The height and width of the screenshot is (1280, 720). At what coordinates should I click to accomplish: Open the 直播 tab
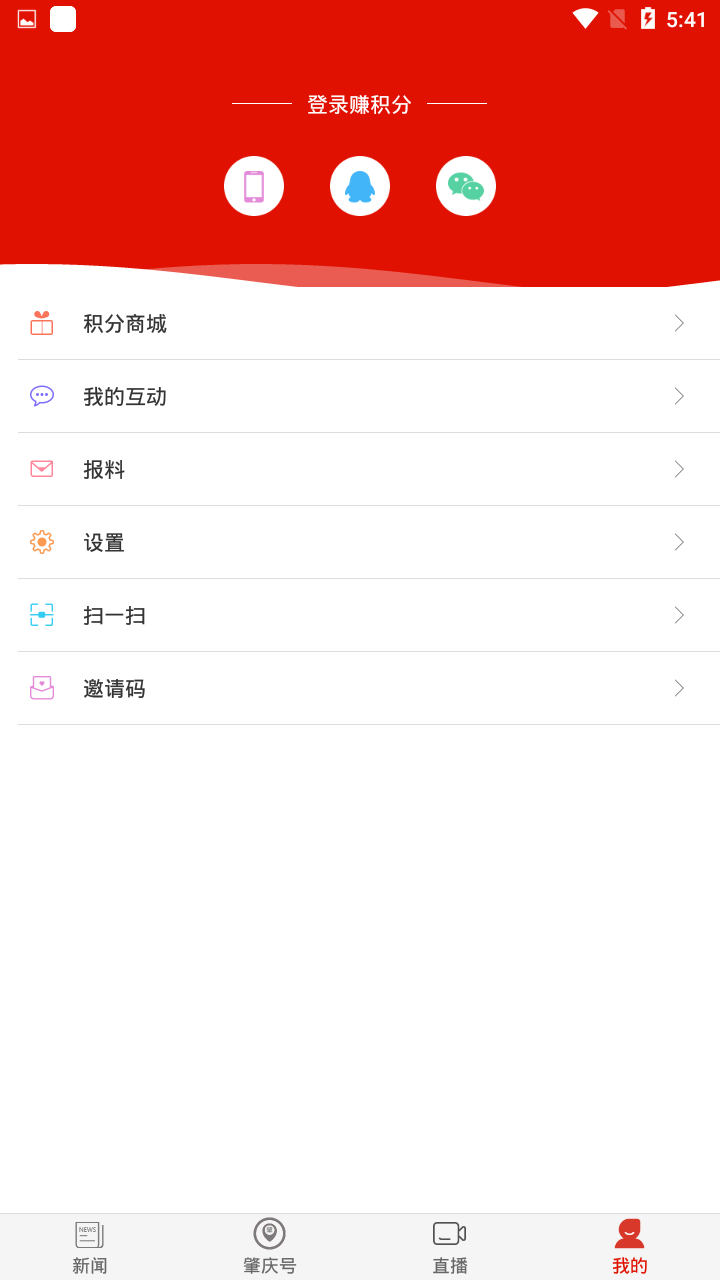pyautogui.click(x=449, y=1245)
